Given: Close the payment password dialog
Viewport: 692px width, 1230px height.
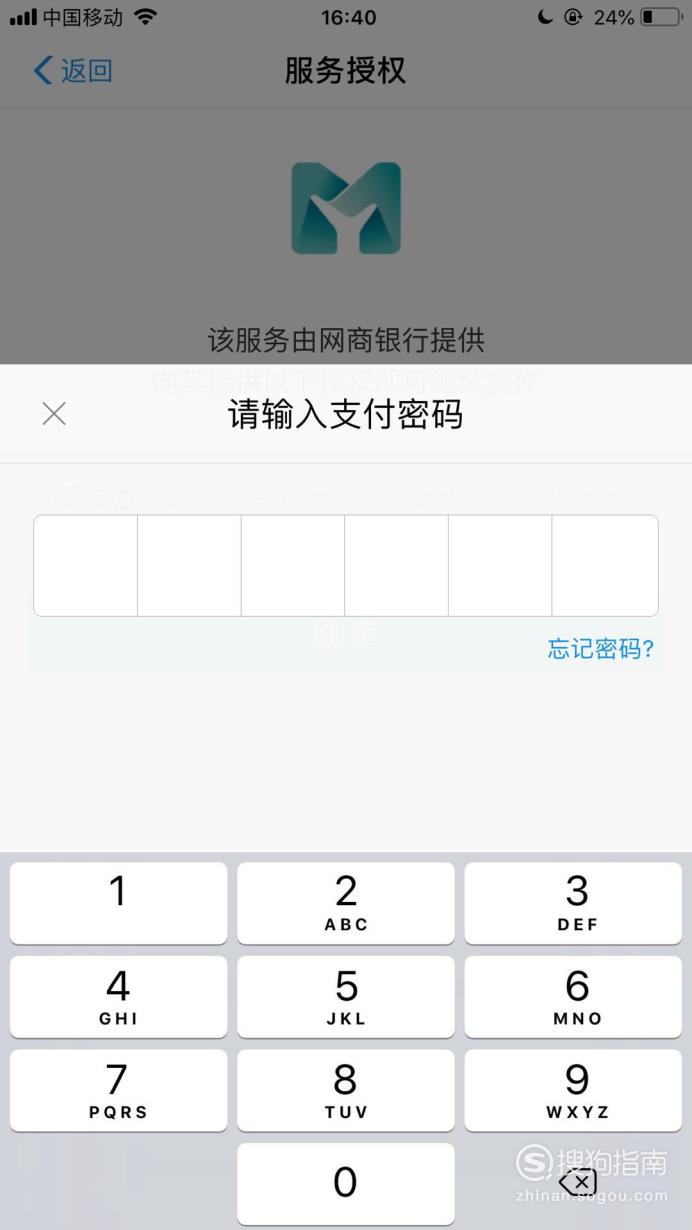Looking at the screenshot, I should [54, 414].
